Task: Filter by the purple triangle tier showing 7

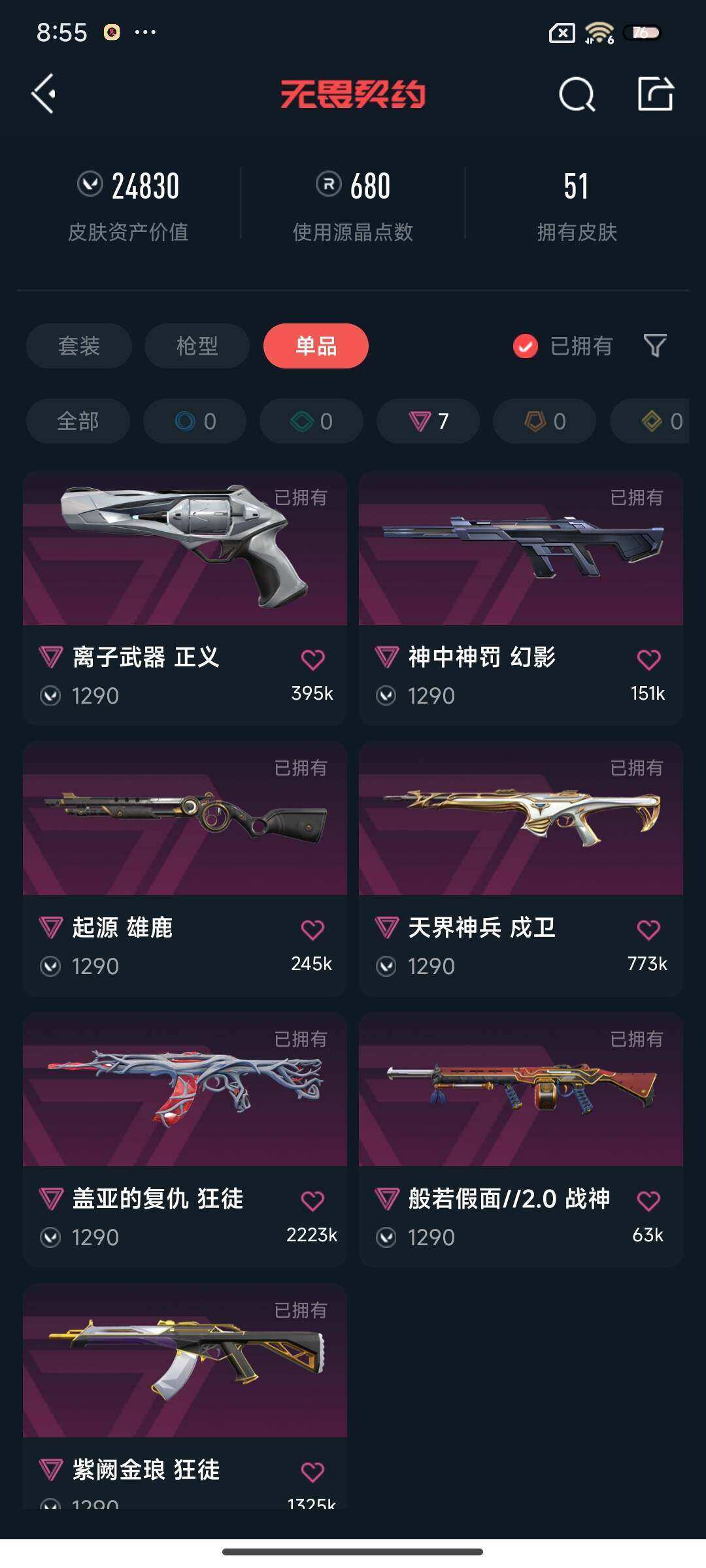Action: [428, 421]
